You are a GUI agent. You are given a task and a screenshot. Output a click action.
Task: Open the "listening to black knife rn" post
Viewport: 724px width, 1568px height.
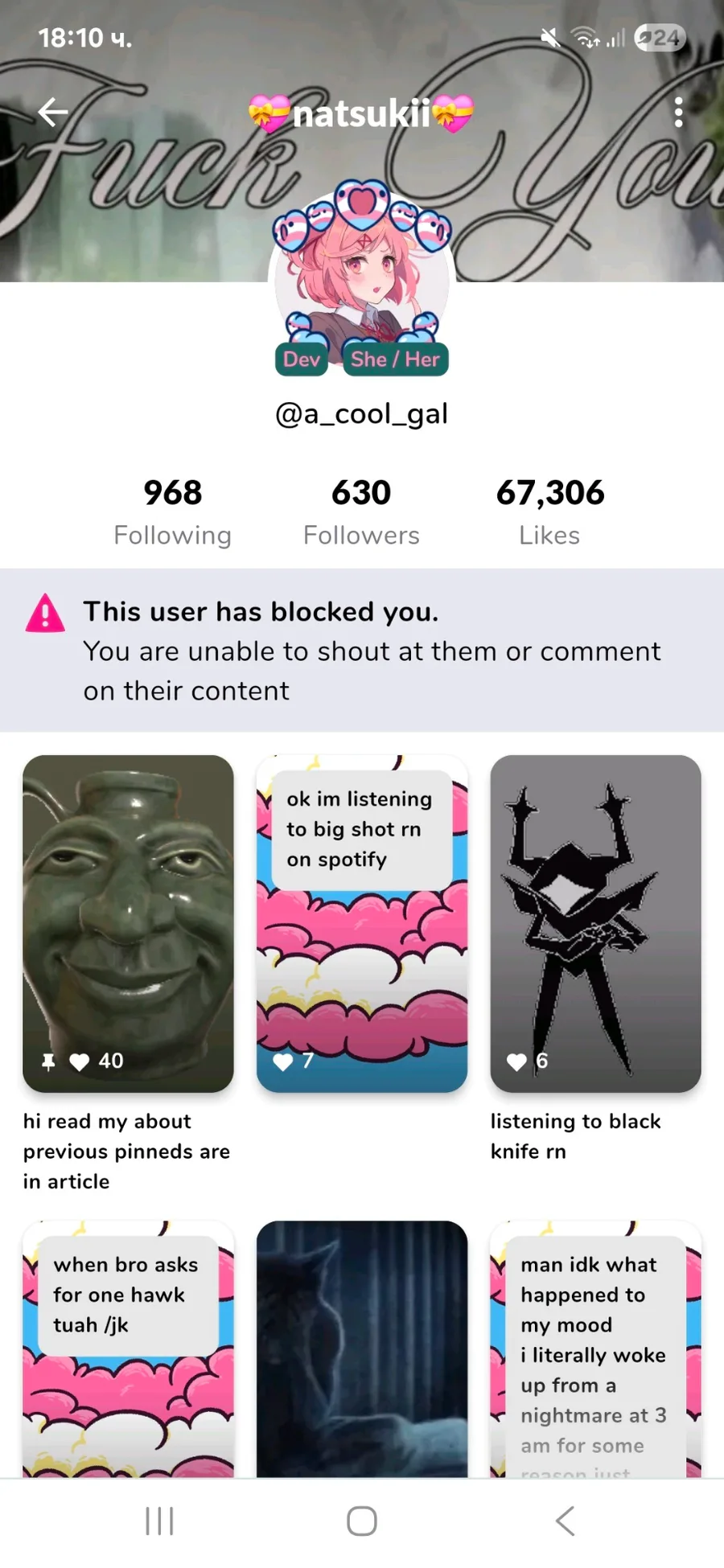pos(595,923)
